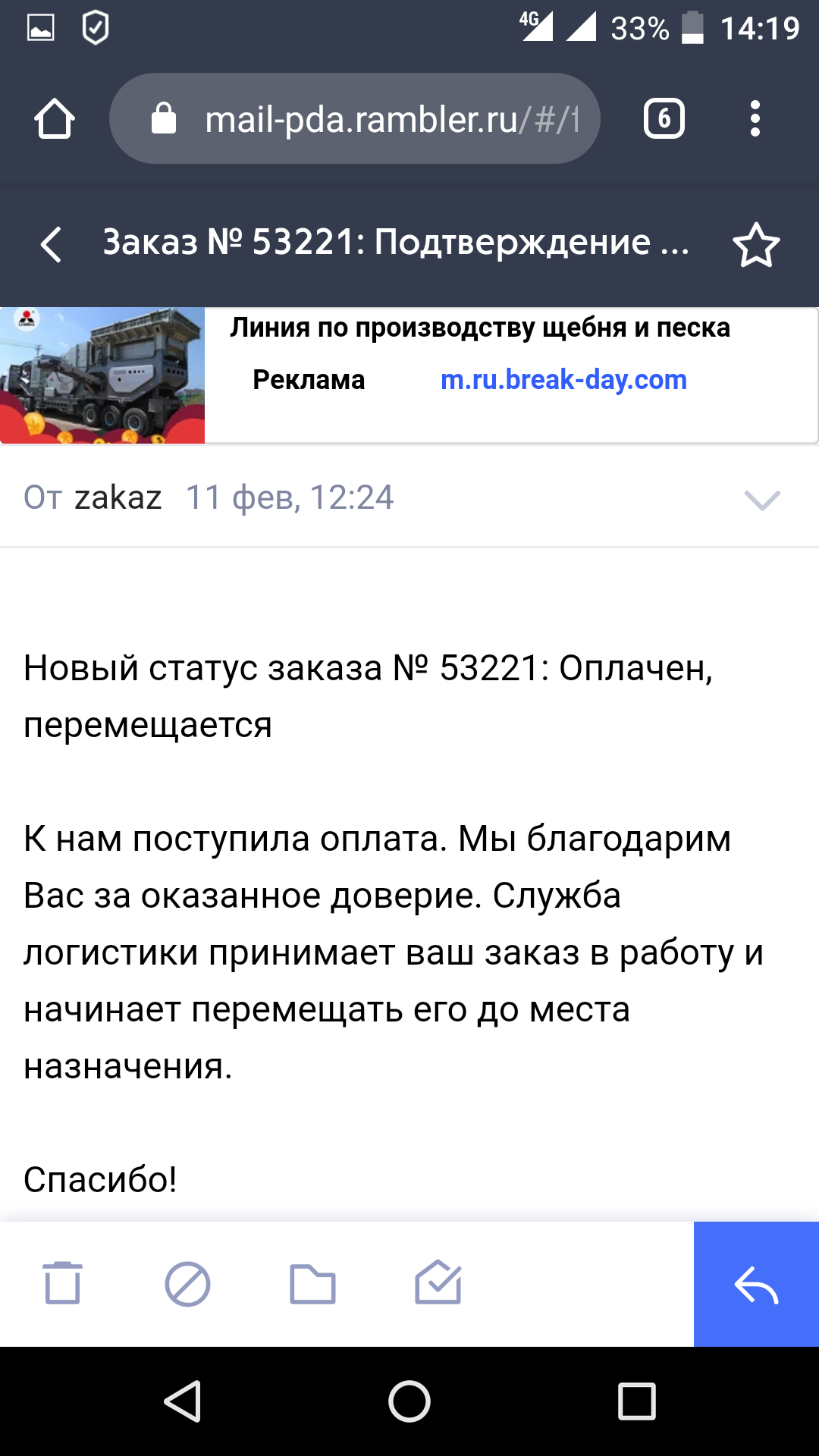Open the browser home page
The image size is (819, 1456).
click(55, 119)
